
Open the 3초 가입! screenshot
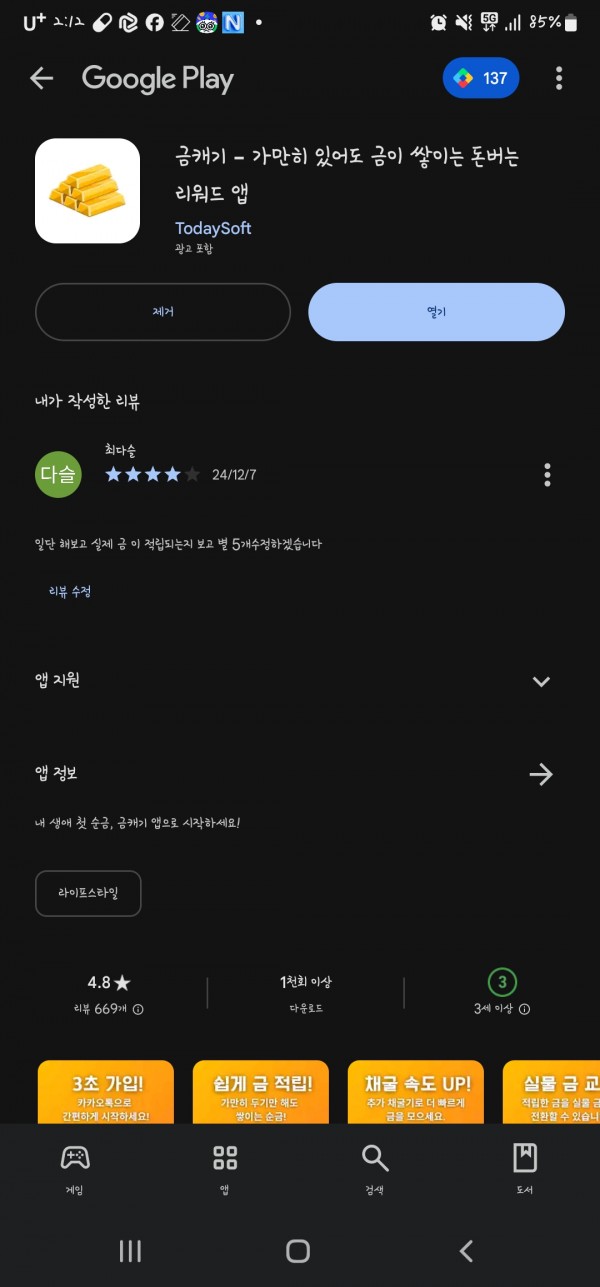tap(105, 1092)
